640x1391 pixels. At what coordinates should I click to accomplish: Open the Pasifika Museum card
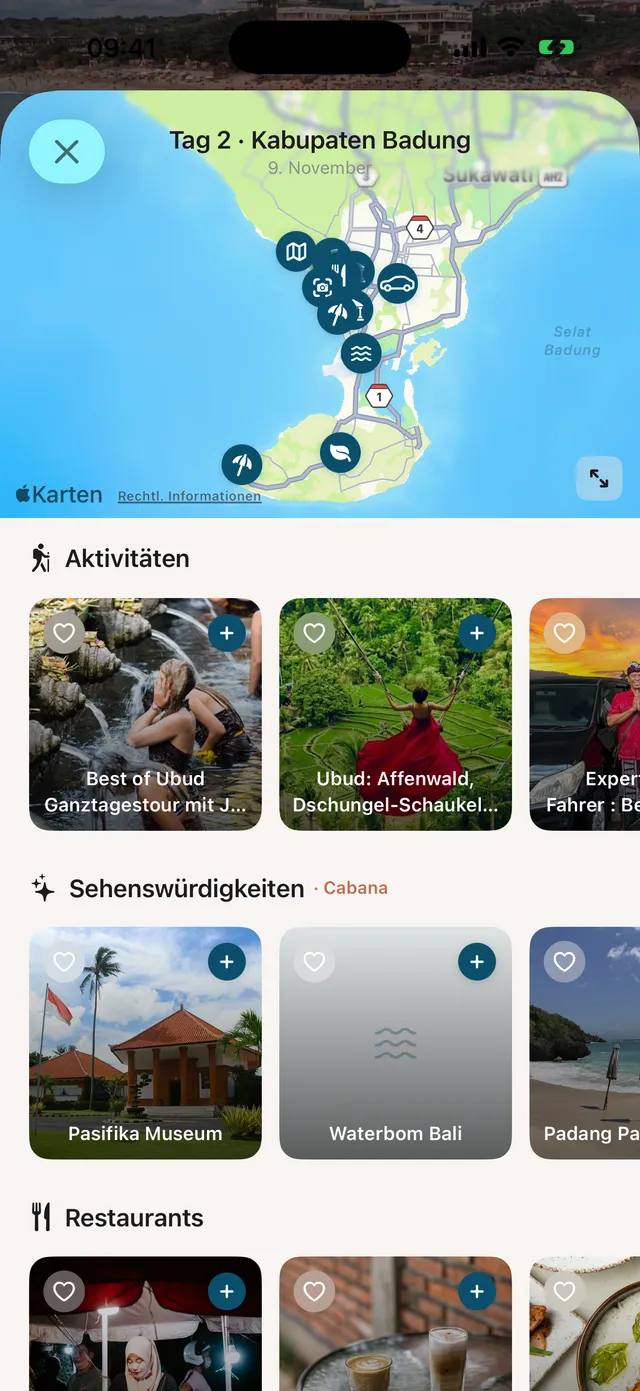pyautogui.click(x=145, y=1043)
